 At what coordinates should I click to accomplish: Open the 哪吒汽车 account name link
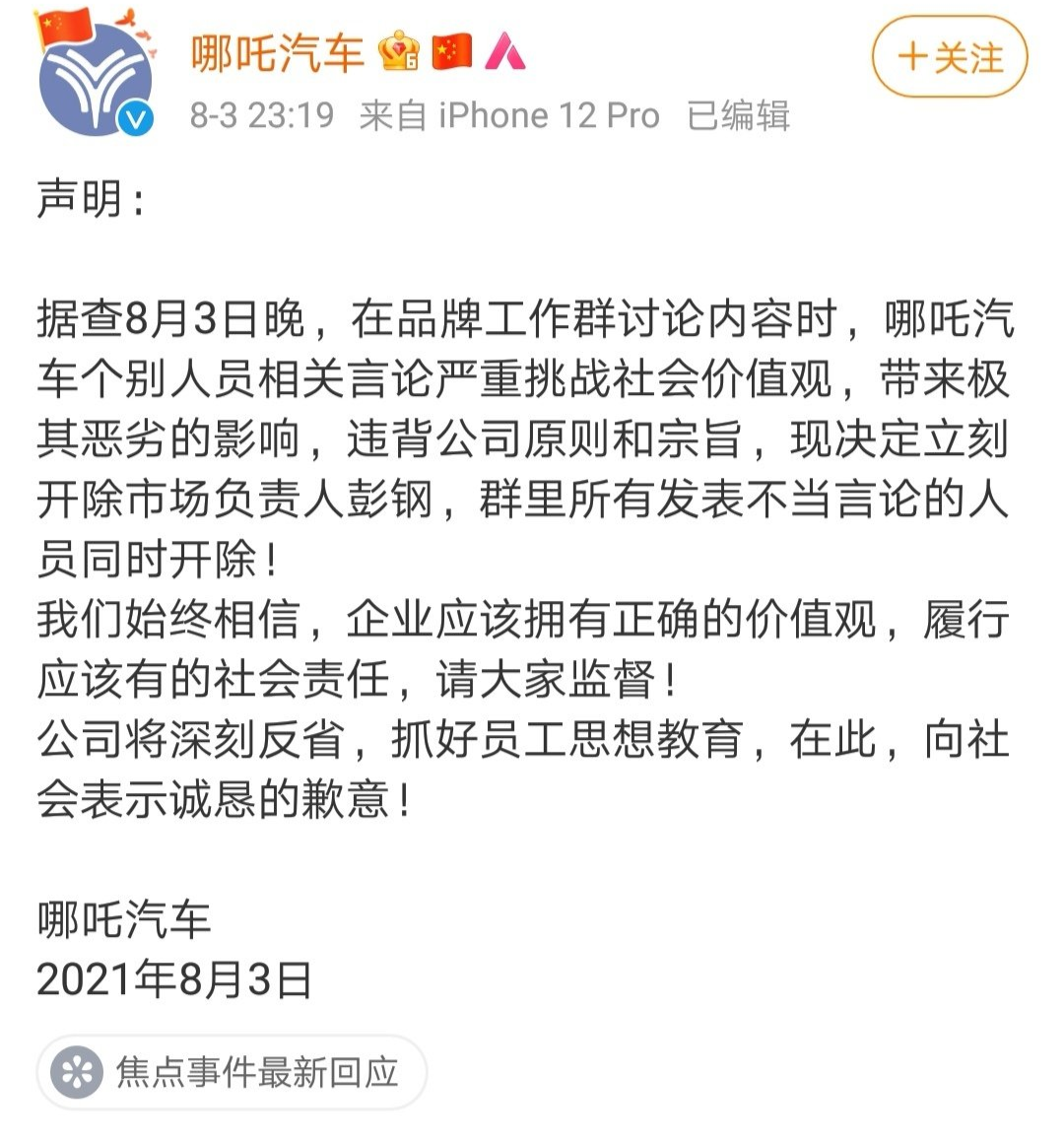[277, 54]
